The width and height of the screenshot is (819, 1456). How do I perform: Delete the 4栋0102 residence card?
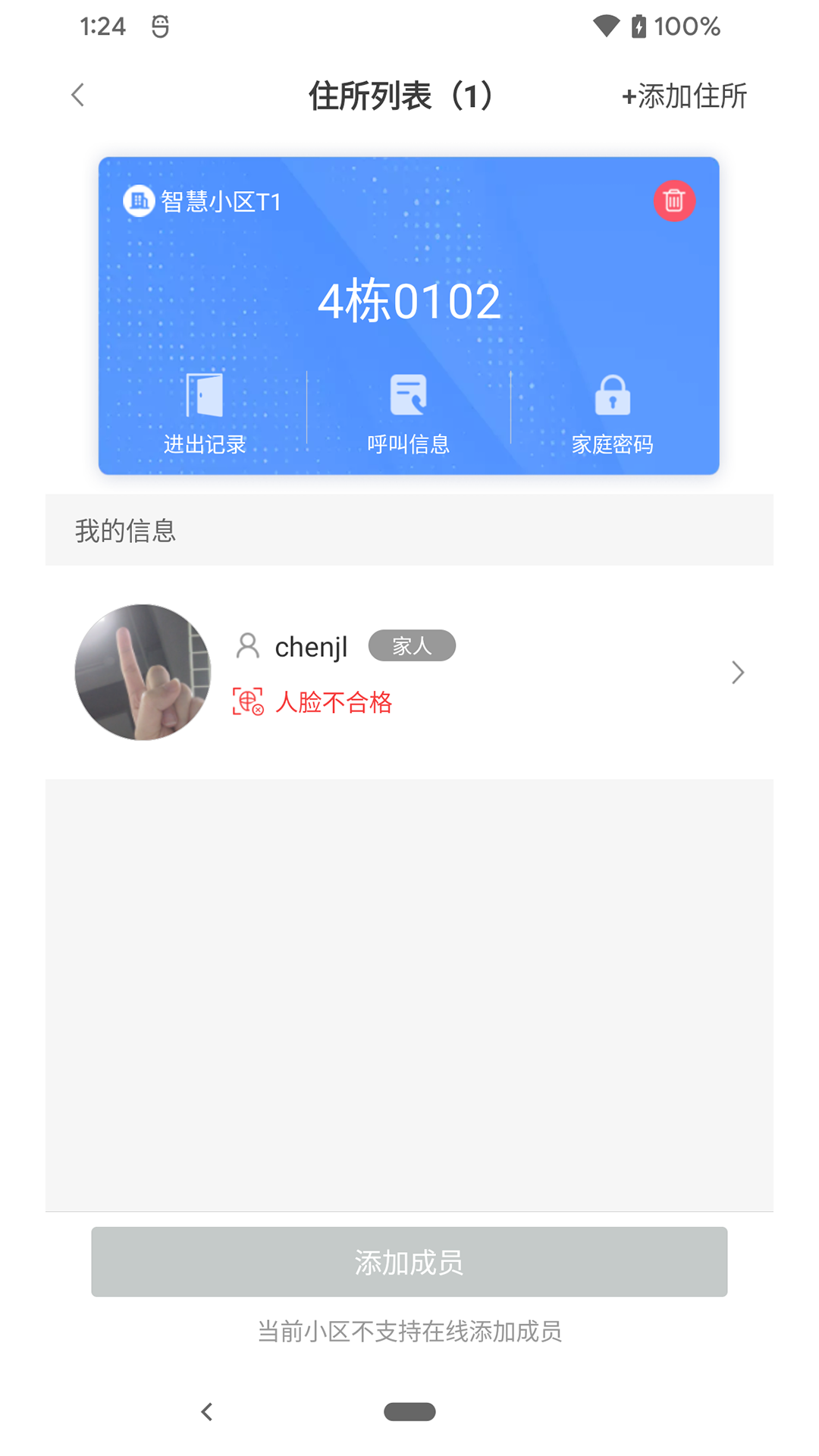coord(673,201)
